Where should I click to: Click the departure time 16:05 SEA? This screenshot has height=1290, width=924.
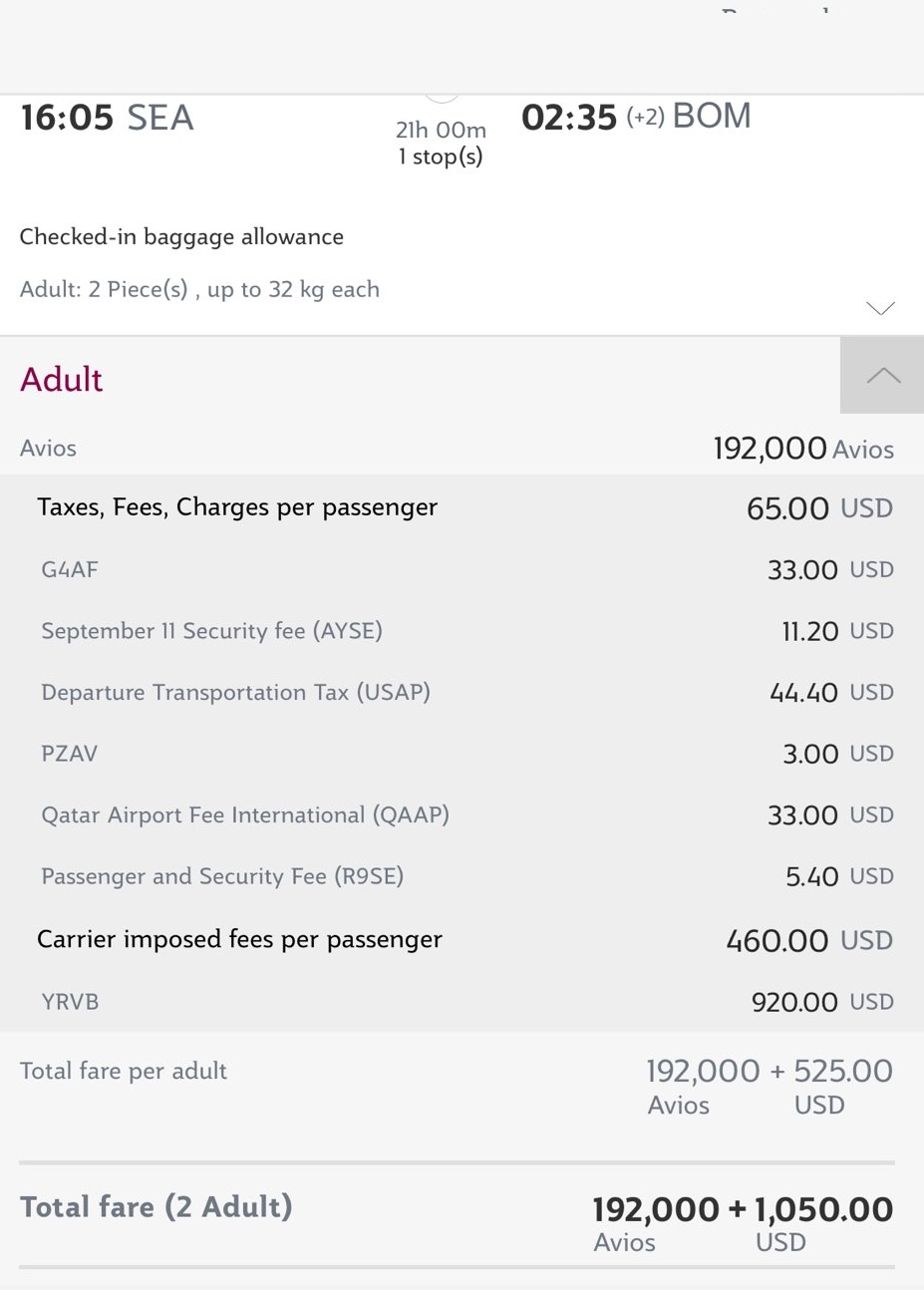(106, 117)
